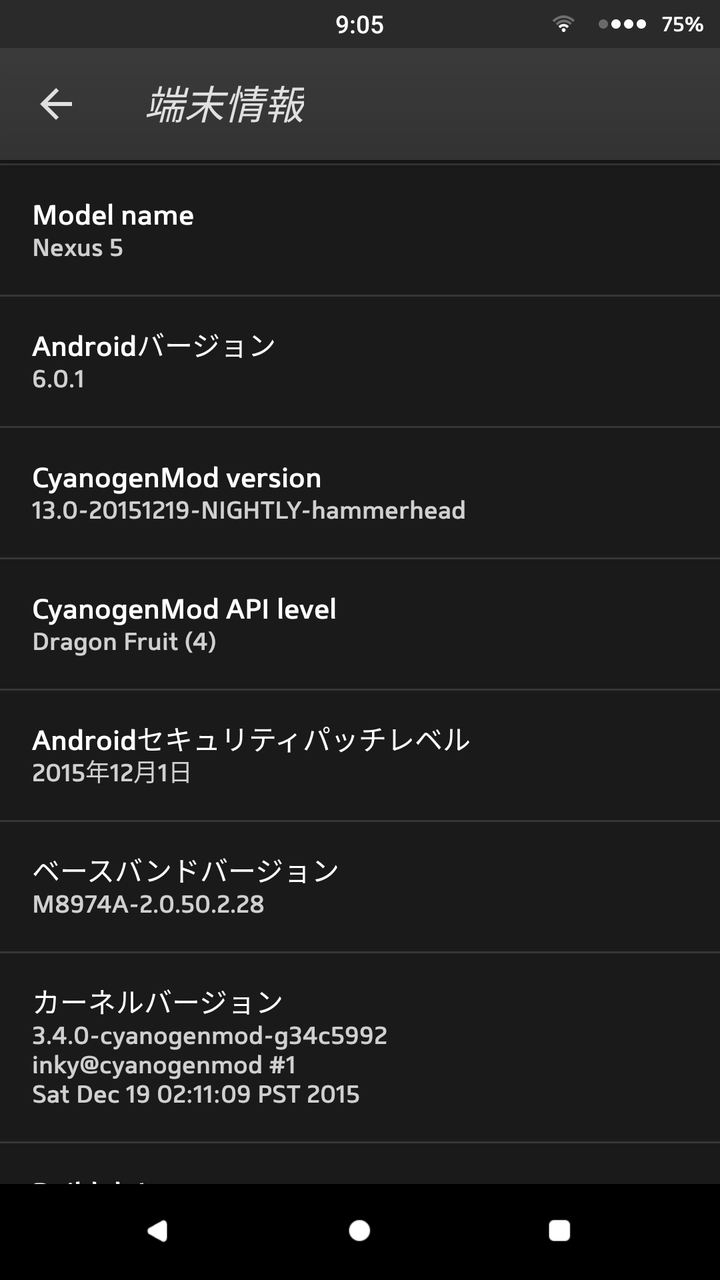The height and width of the screenshot is (1280, 720).
Task: Tap the ベースバンドバージョン row
Action: pos(360,887)
